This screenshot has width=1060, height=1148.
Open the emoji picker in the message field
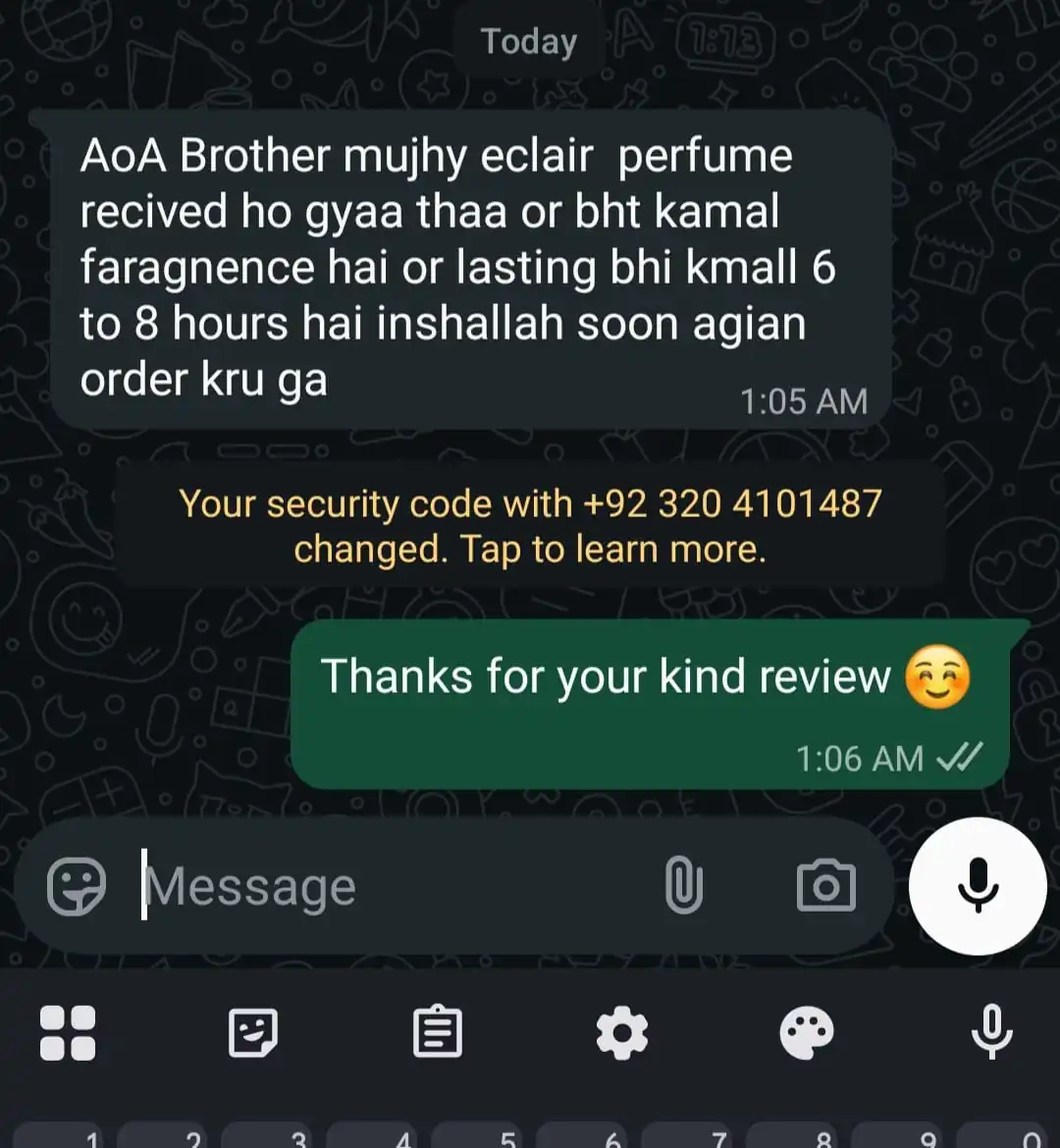[x=79, y=885]
